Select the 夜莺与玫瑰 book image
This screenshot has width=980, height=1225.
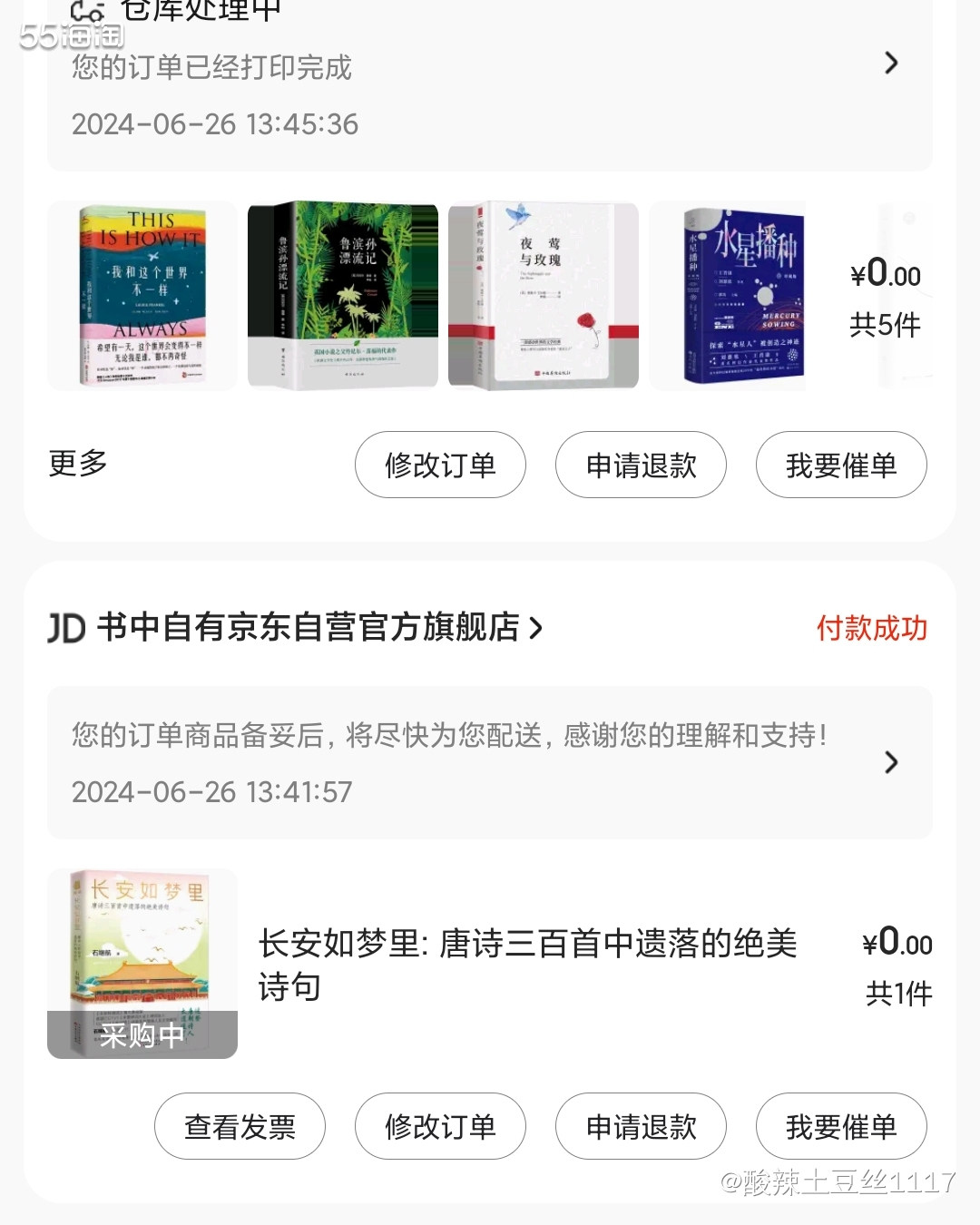[543, 296]
